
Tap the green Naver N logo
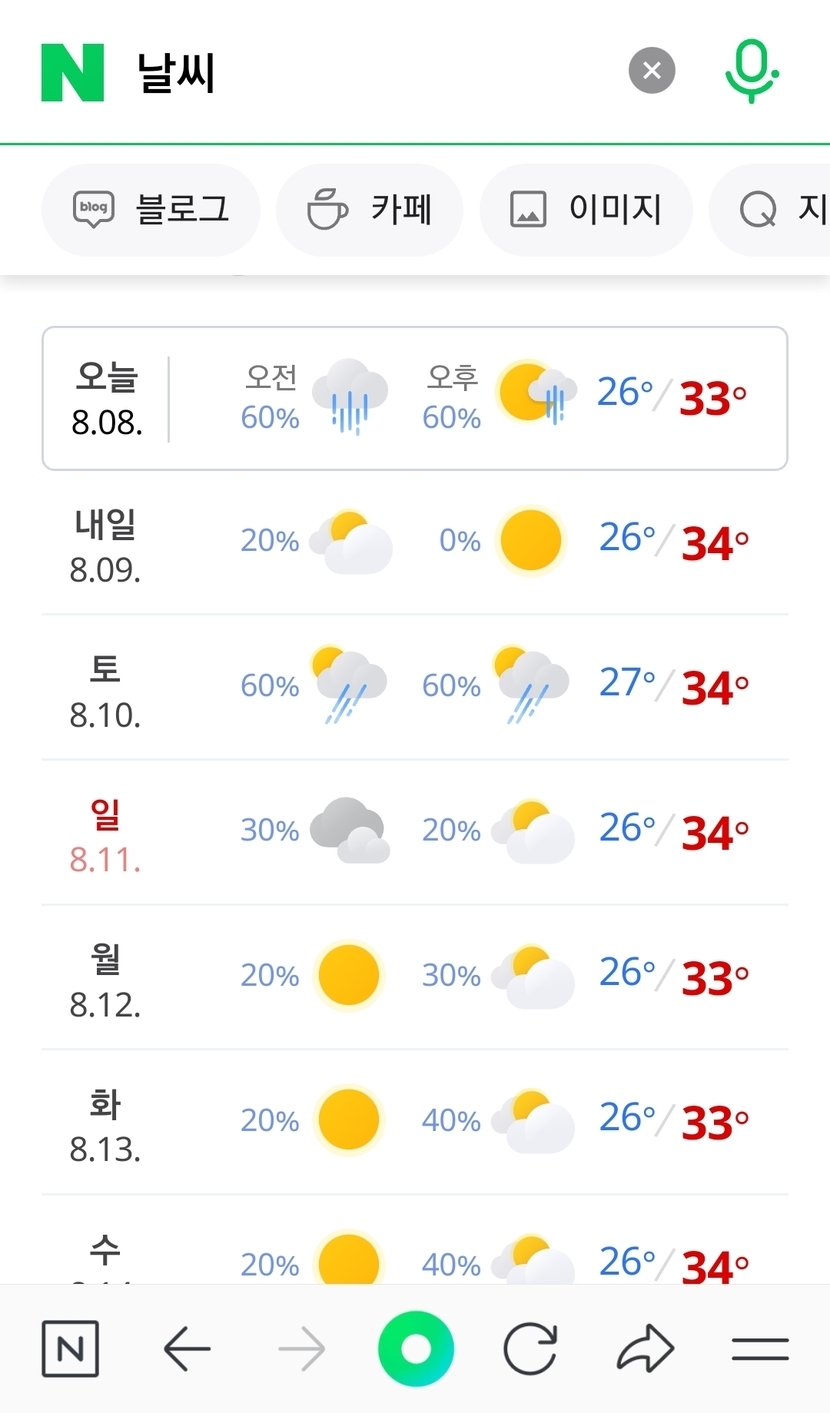72,72
